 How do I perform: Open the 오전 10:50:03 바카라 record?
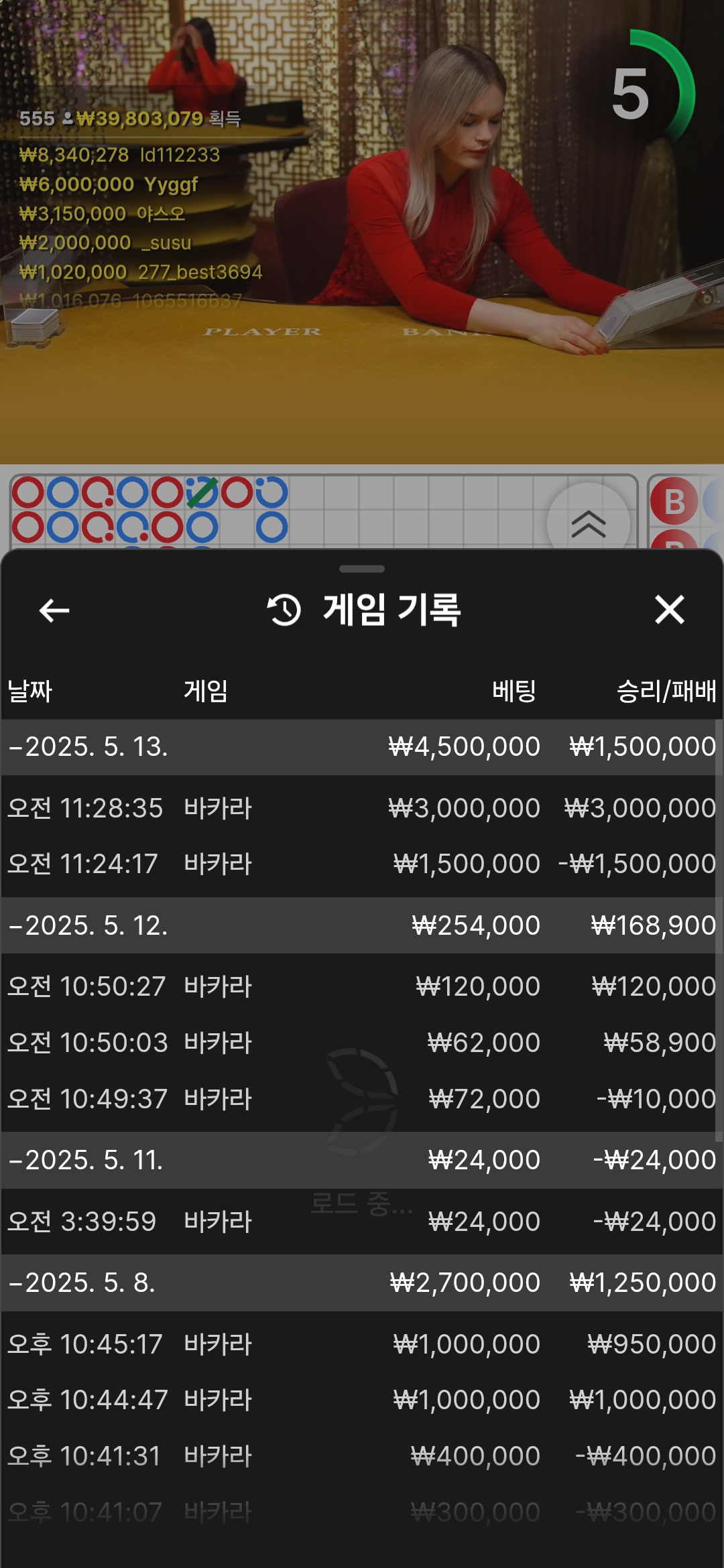coord(362,1043)
